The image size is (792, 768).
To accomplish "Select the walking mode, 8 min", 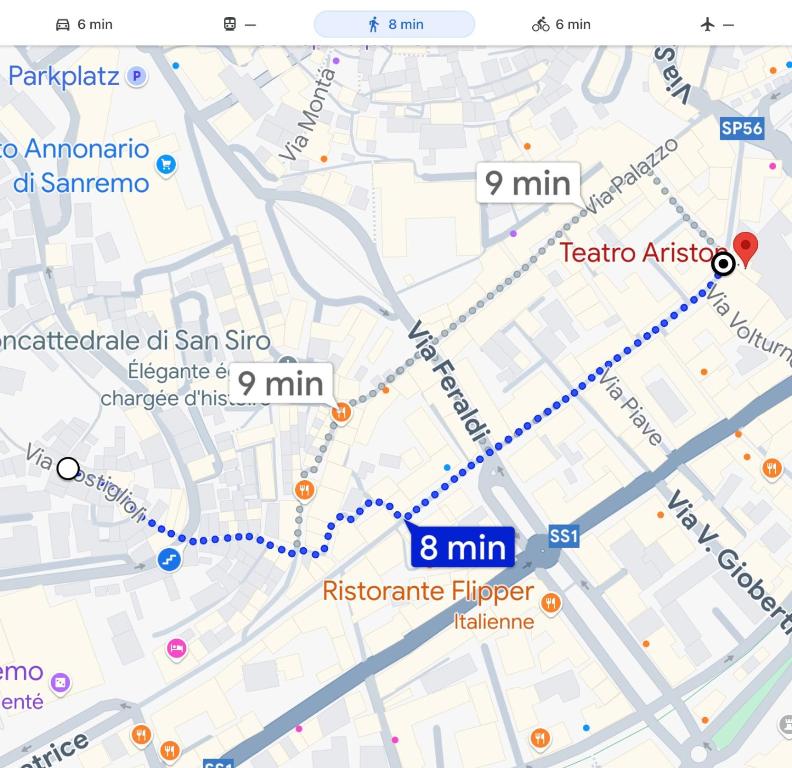I will [394, 24].
